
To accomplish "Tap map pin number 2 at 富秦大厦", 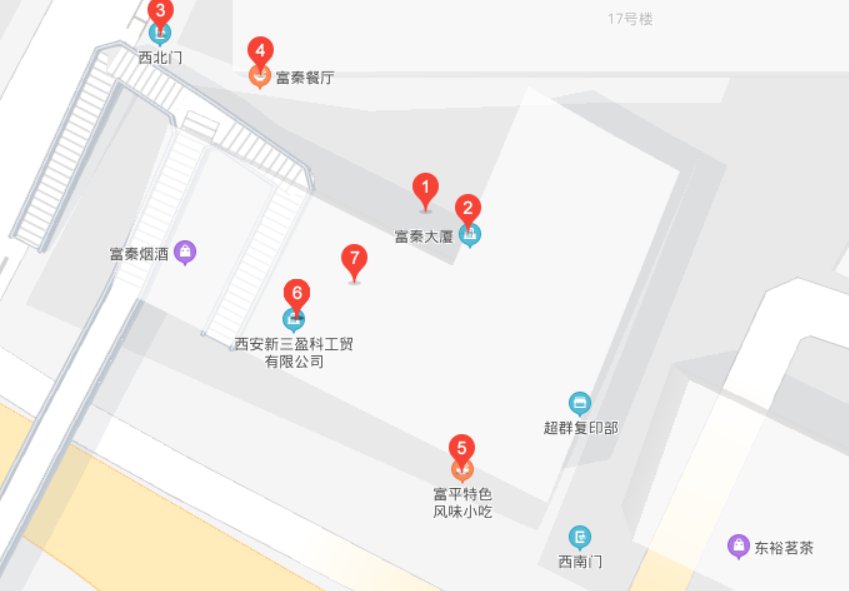I will pos(467,209).
